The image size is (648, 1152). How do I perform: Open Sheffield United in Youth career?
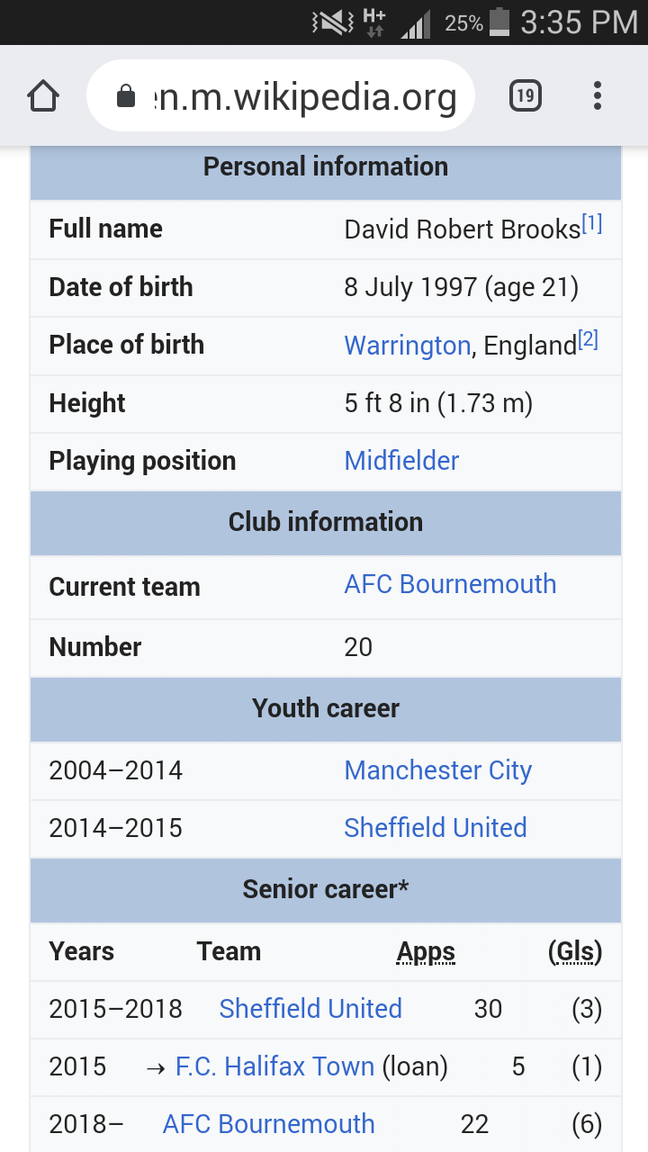point(435,828)
